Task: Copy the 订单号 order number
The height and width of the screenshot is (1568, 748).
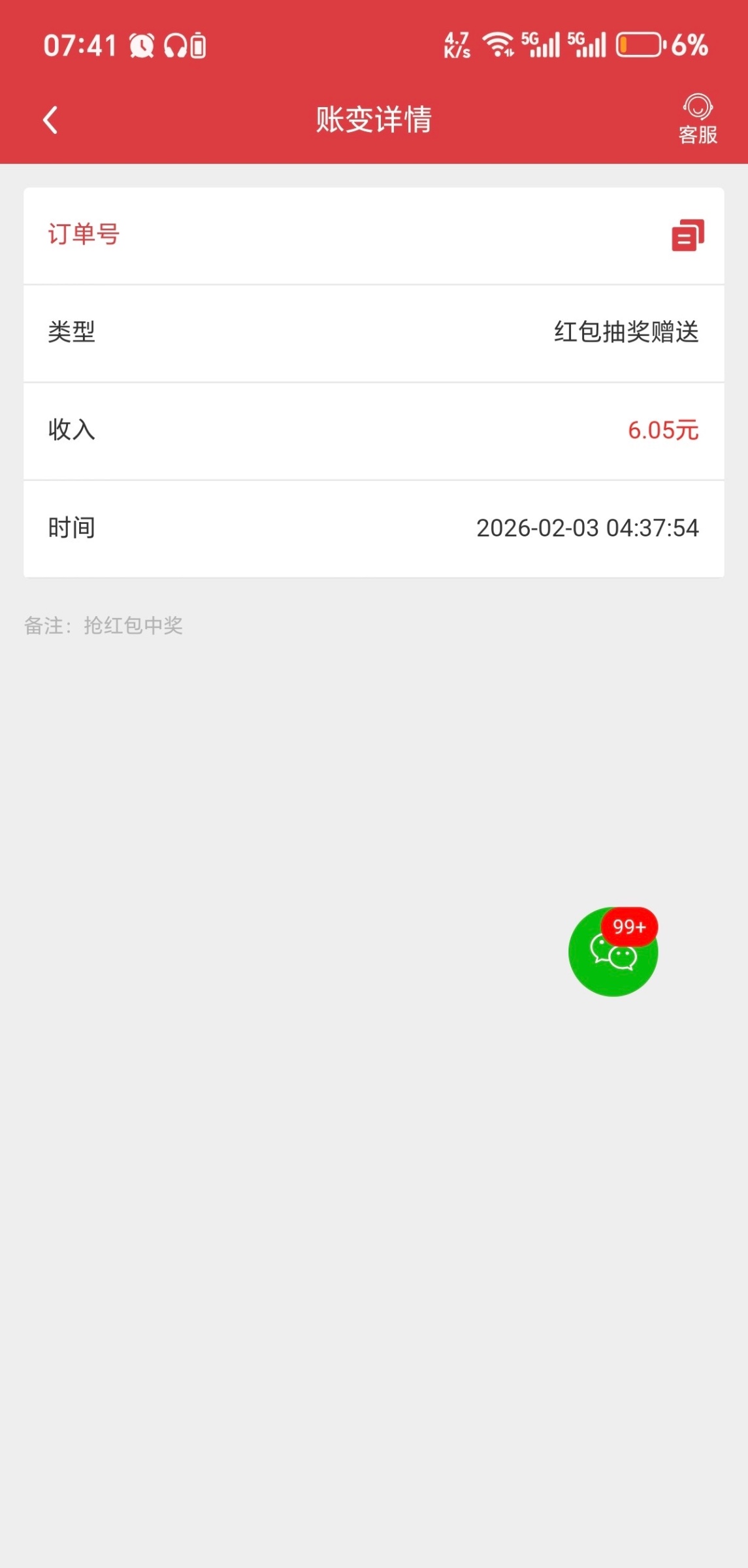Action: 687,235
